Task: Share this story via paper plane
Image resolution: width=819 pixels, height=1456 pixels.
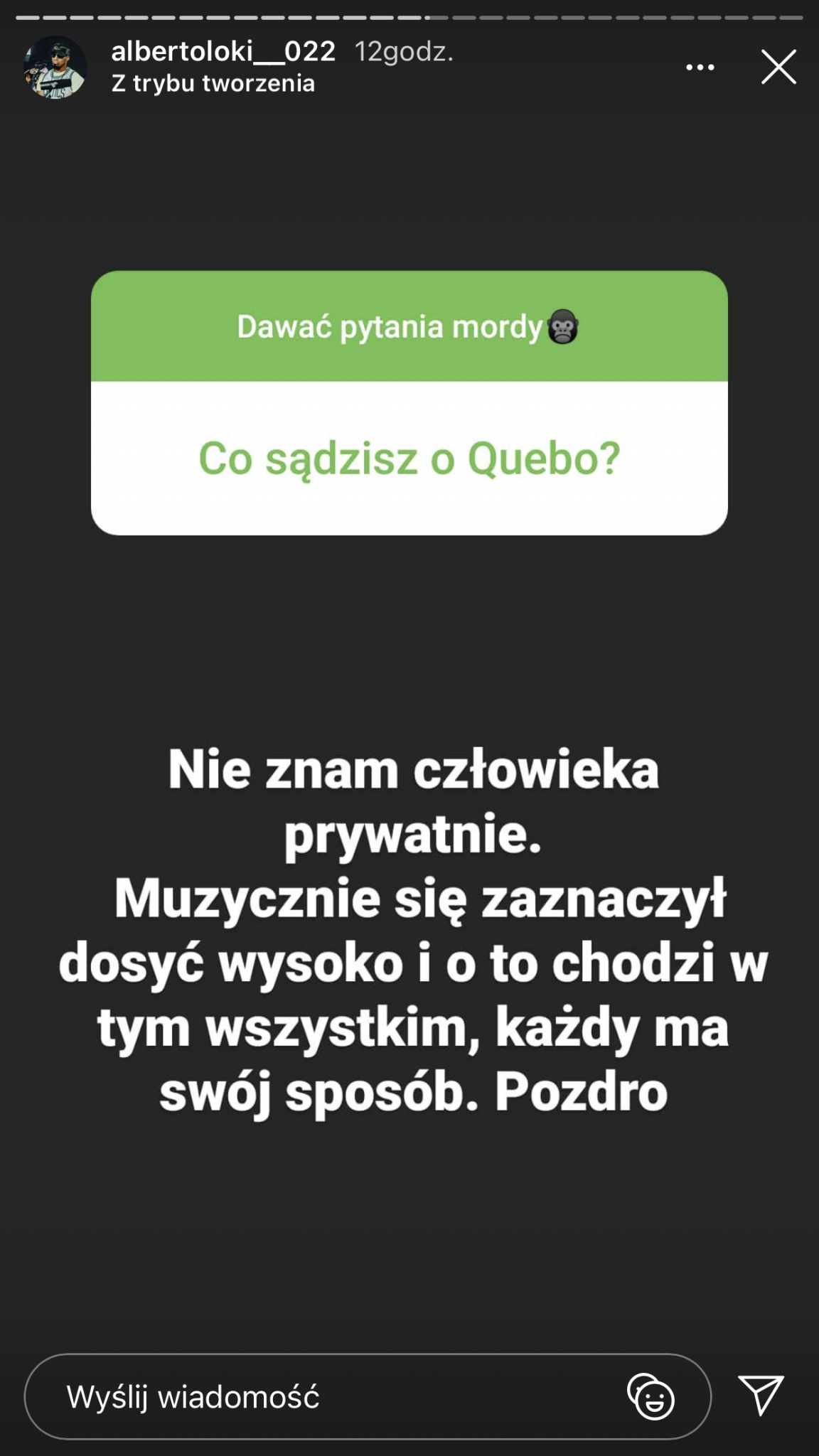Action: 761,1396
